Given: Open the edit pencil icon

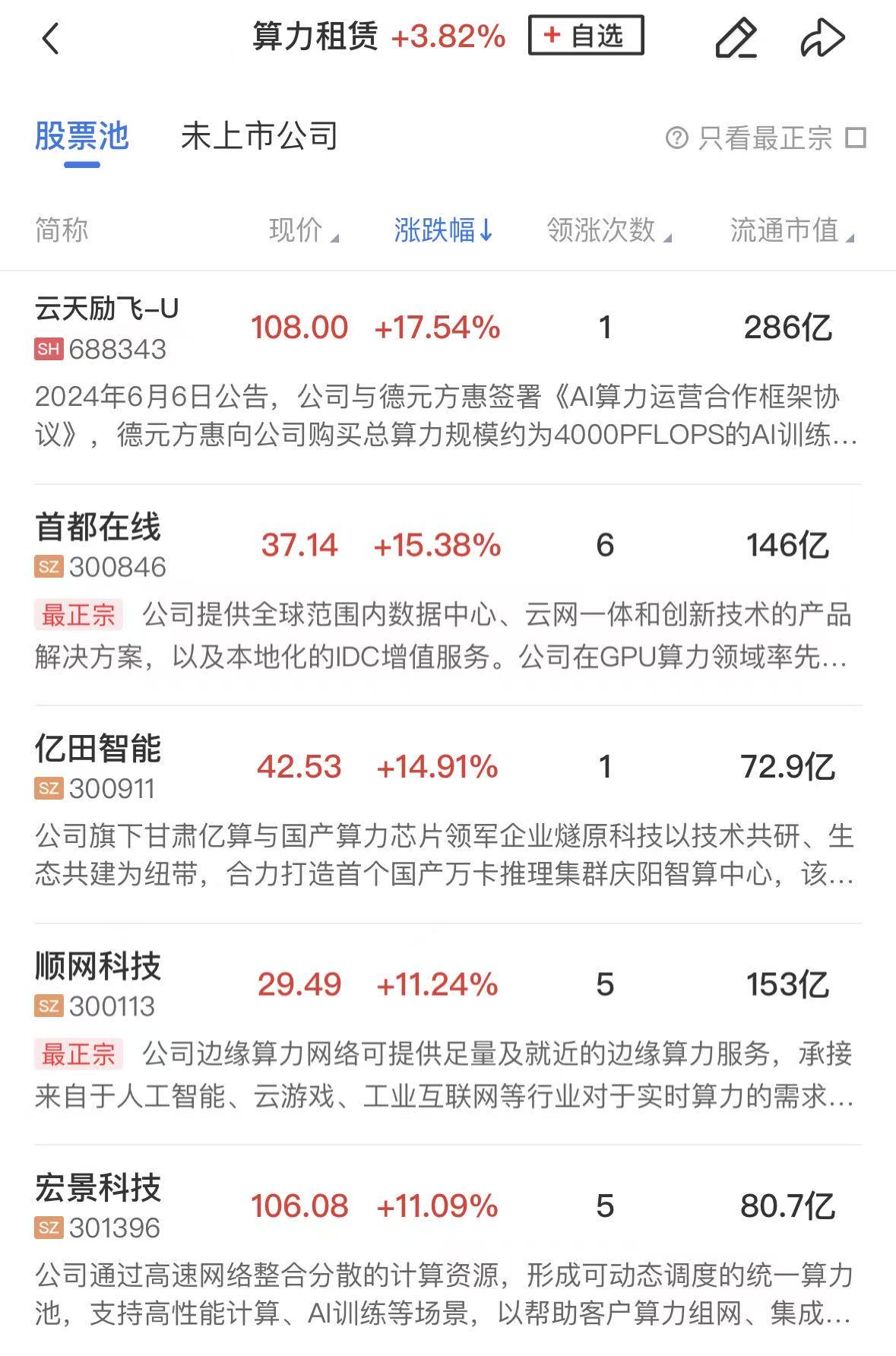Looking at the screenshot, I should coord(736,38).
